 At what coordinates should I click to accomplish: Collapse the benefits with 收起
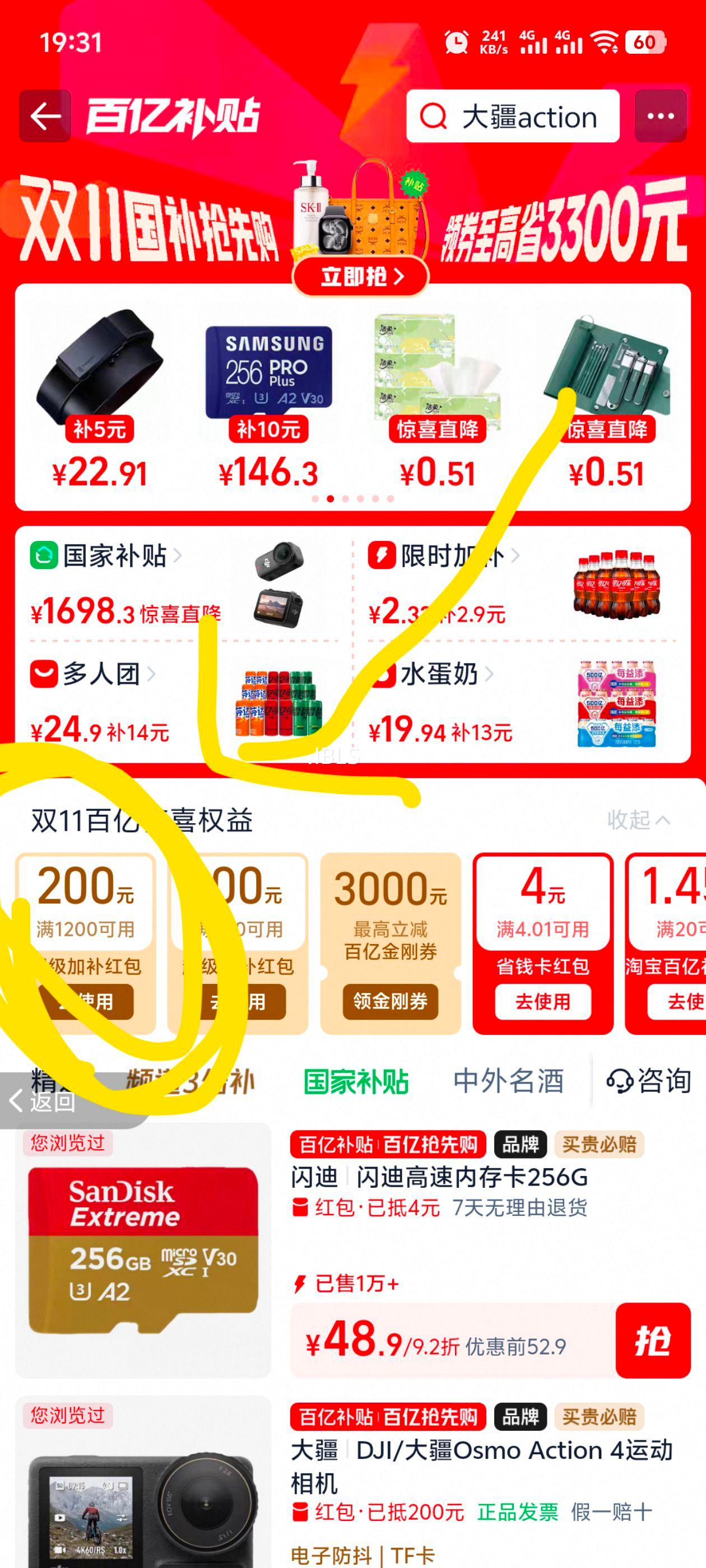point(638,820)
